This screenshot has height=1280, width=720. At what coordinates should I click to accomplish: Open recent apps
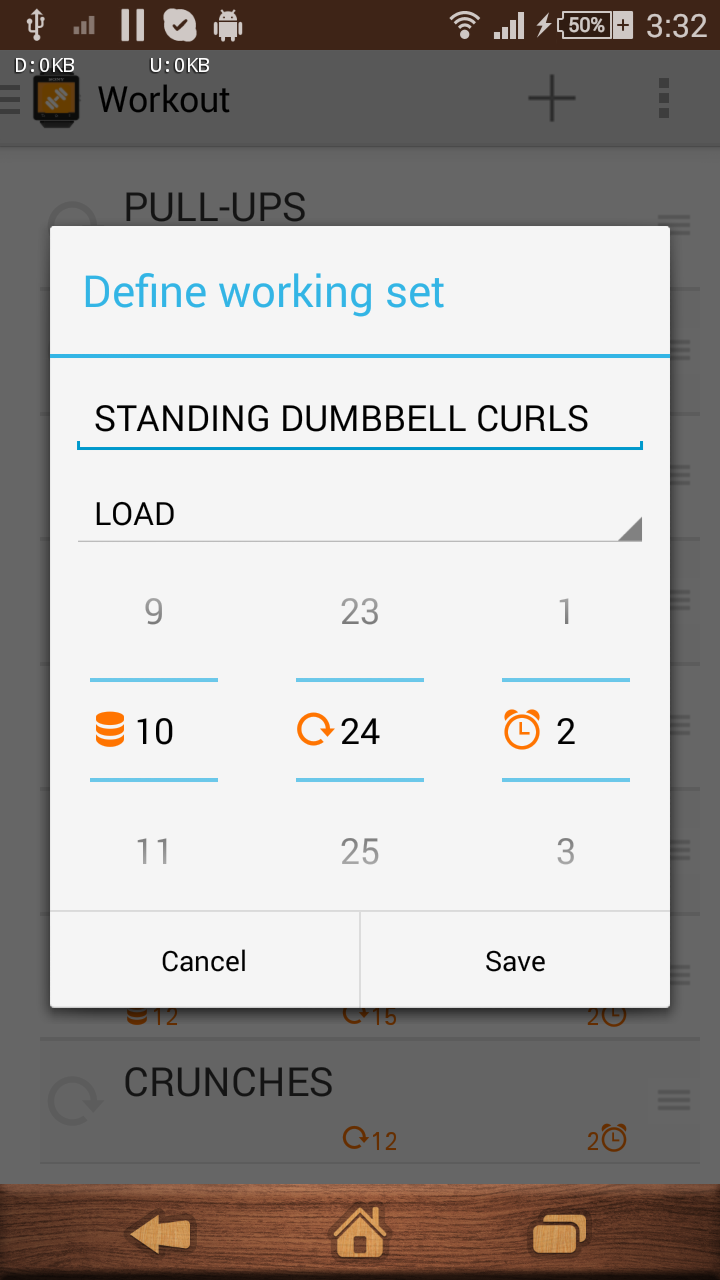[558, 1234]
